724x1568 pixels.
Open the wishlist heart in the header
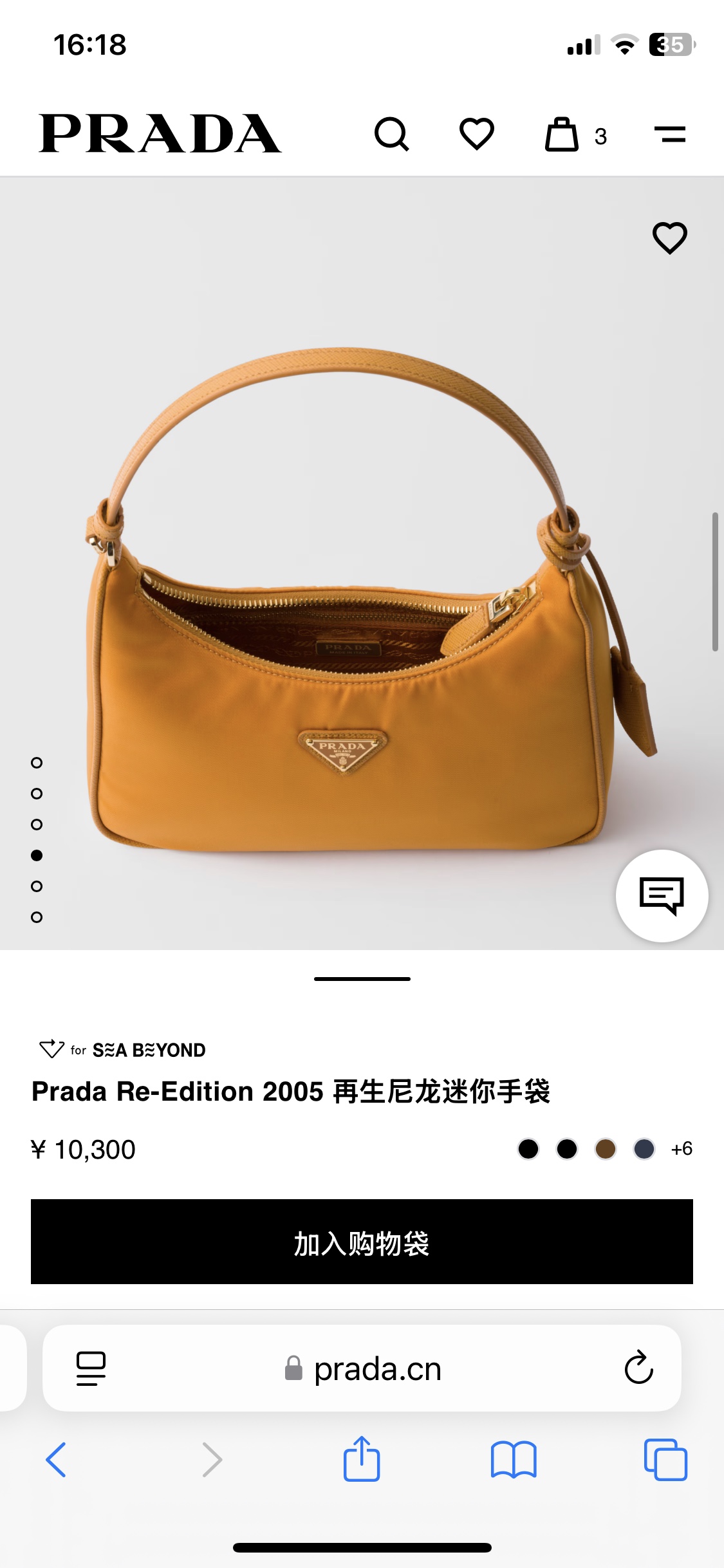tap(476, 134)
